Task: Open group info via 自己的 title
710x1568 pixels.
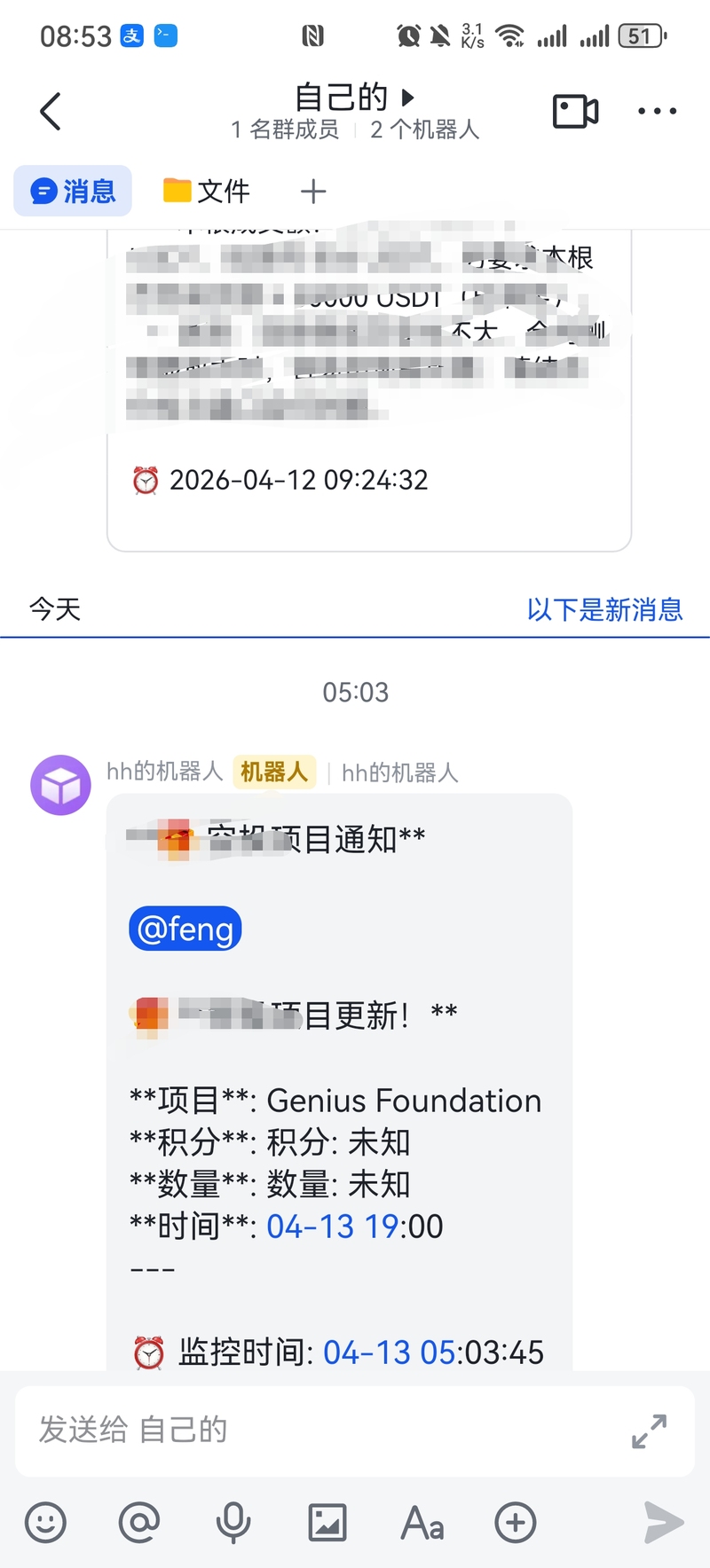Action: 355,96
